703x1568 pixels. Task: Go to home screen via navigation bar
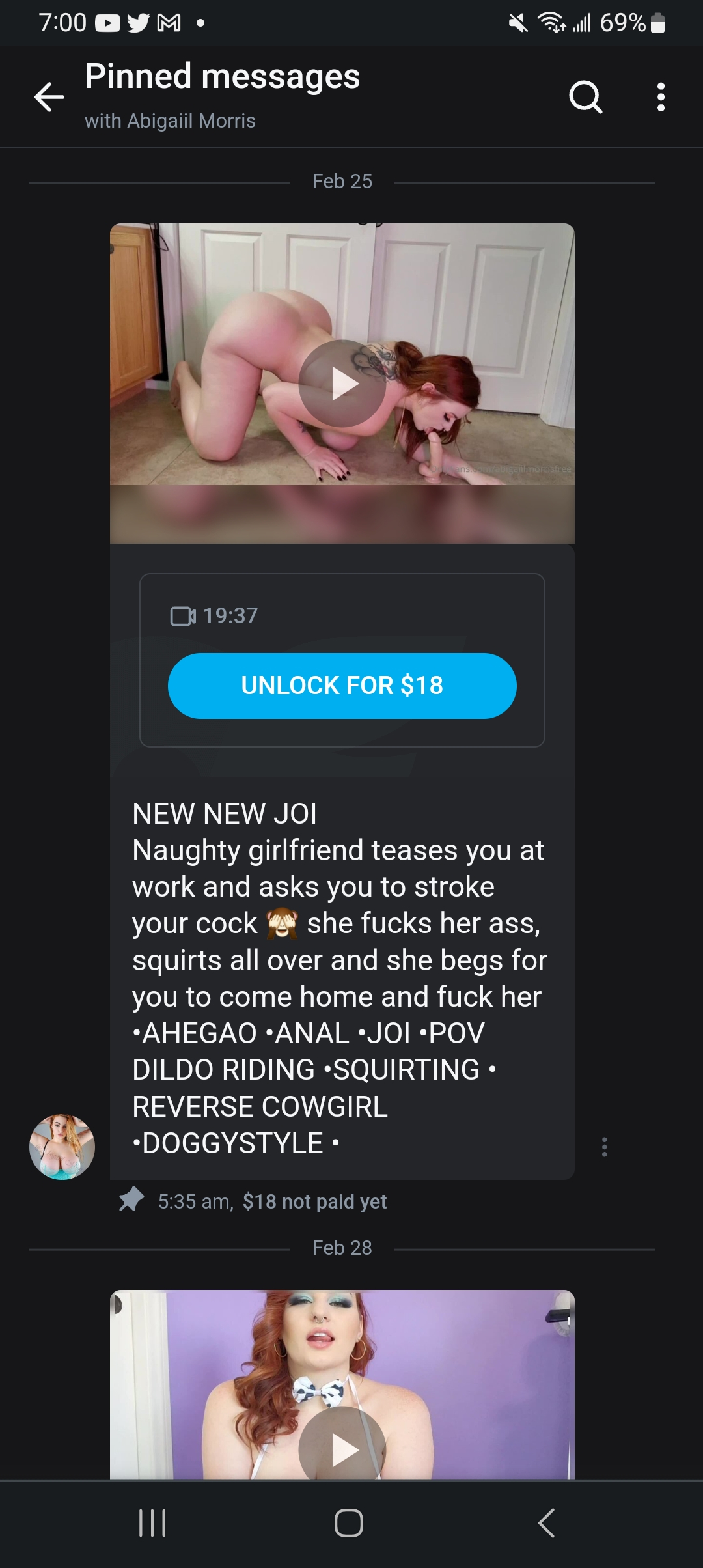[349, 1523]
